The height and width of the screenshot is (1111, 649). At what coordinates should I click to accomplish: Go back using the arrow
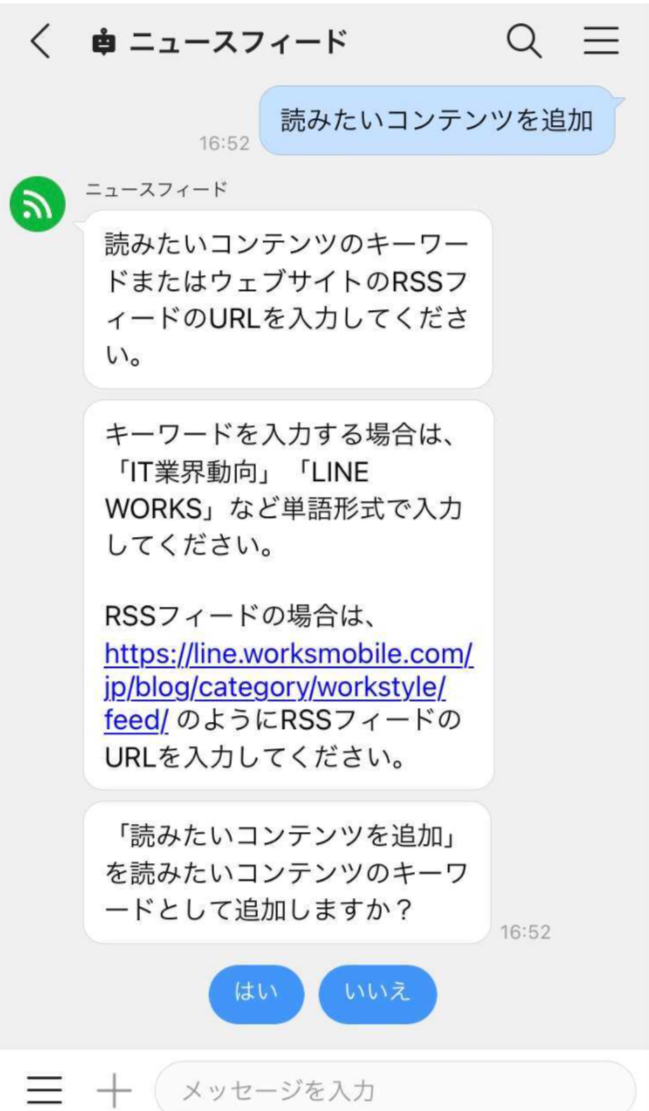point(41,43)
